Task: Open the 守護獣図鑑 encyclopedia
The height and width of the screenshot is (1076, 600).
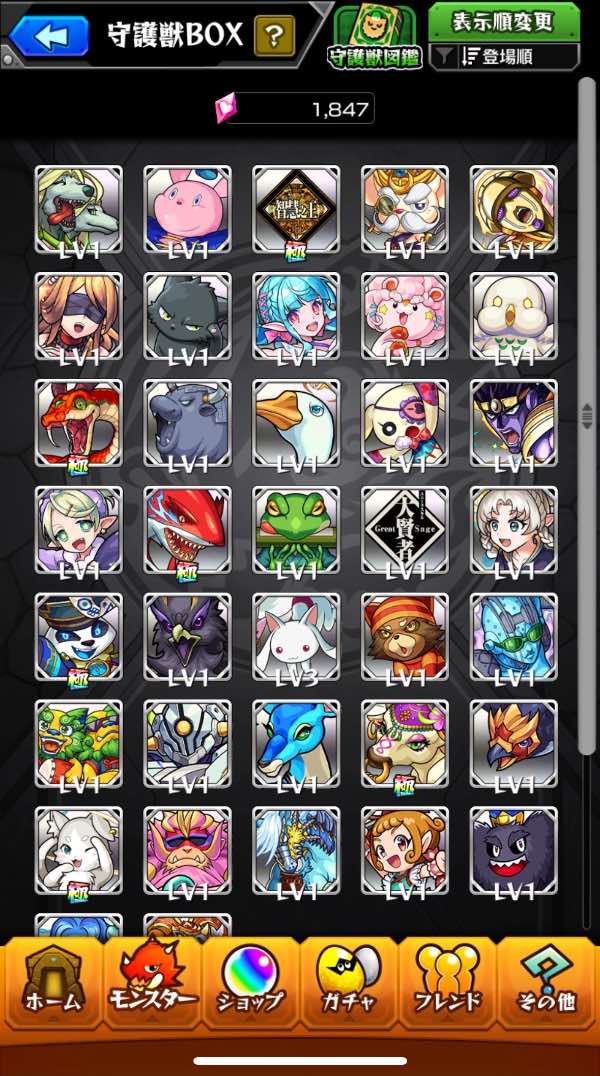Action: [374, 36]
